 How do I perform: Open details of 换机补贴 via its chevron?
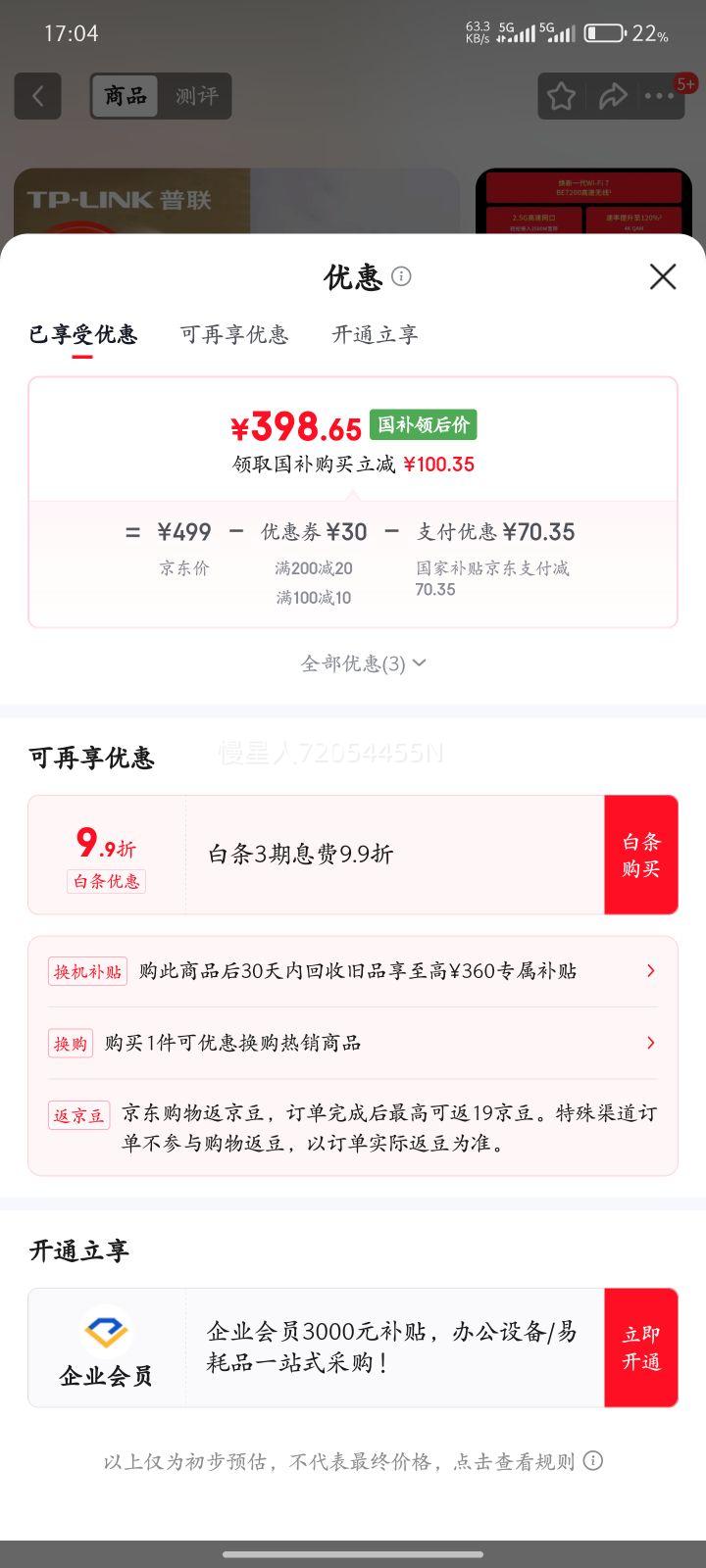pos(650,970)
